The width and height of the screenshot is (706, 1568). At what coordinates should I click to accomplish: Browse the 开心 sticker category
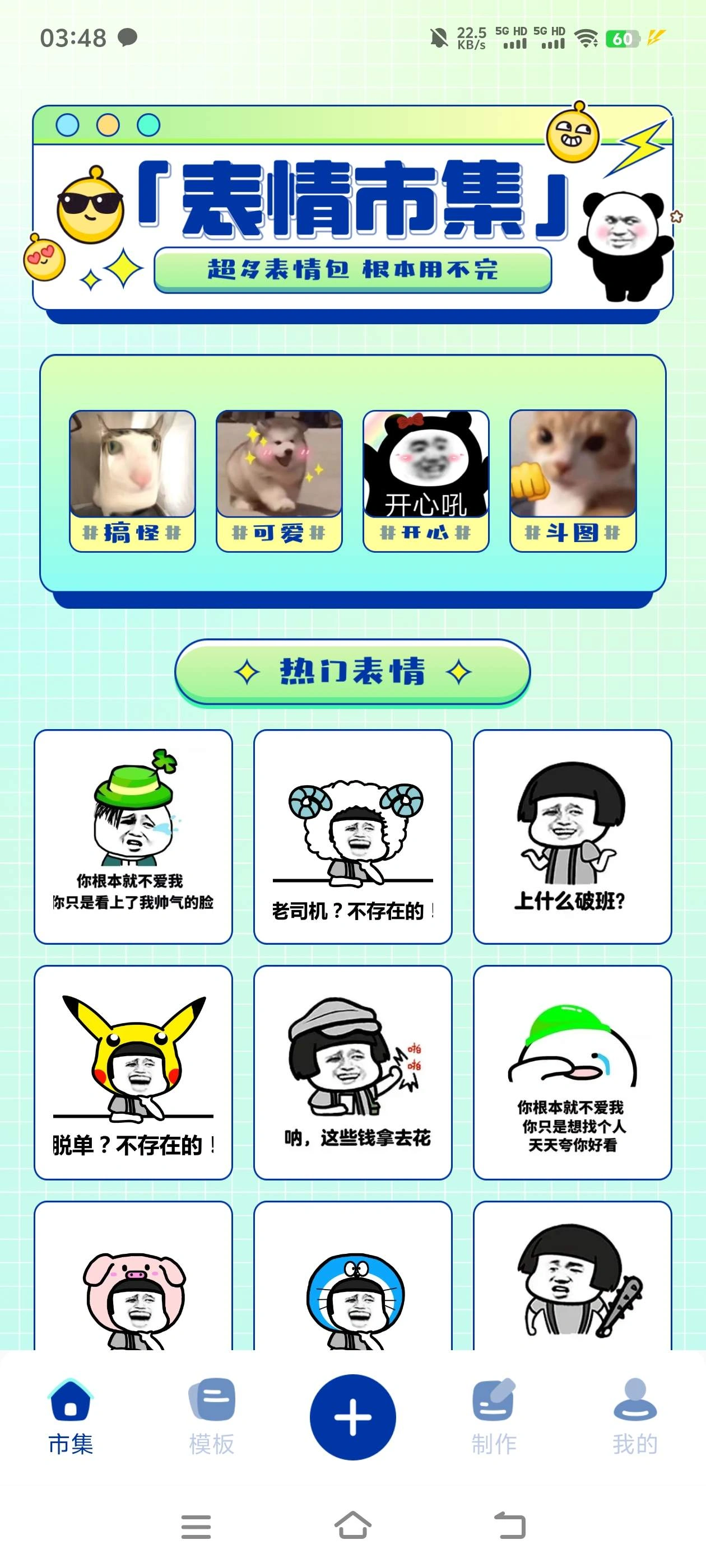click(x=426, y=481)
